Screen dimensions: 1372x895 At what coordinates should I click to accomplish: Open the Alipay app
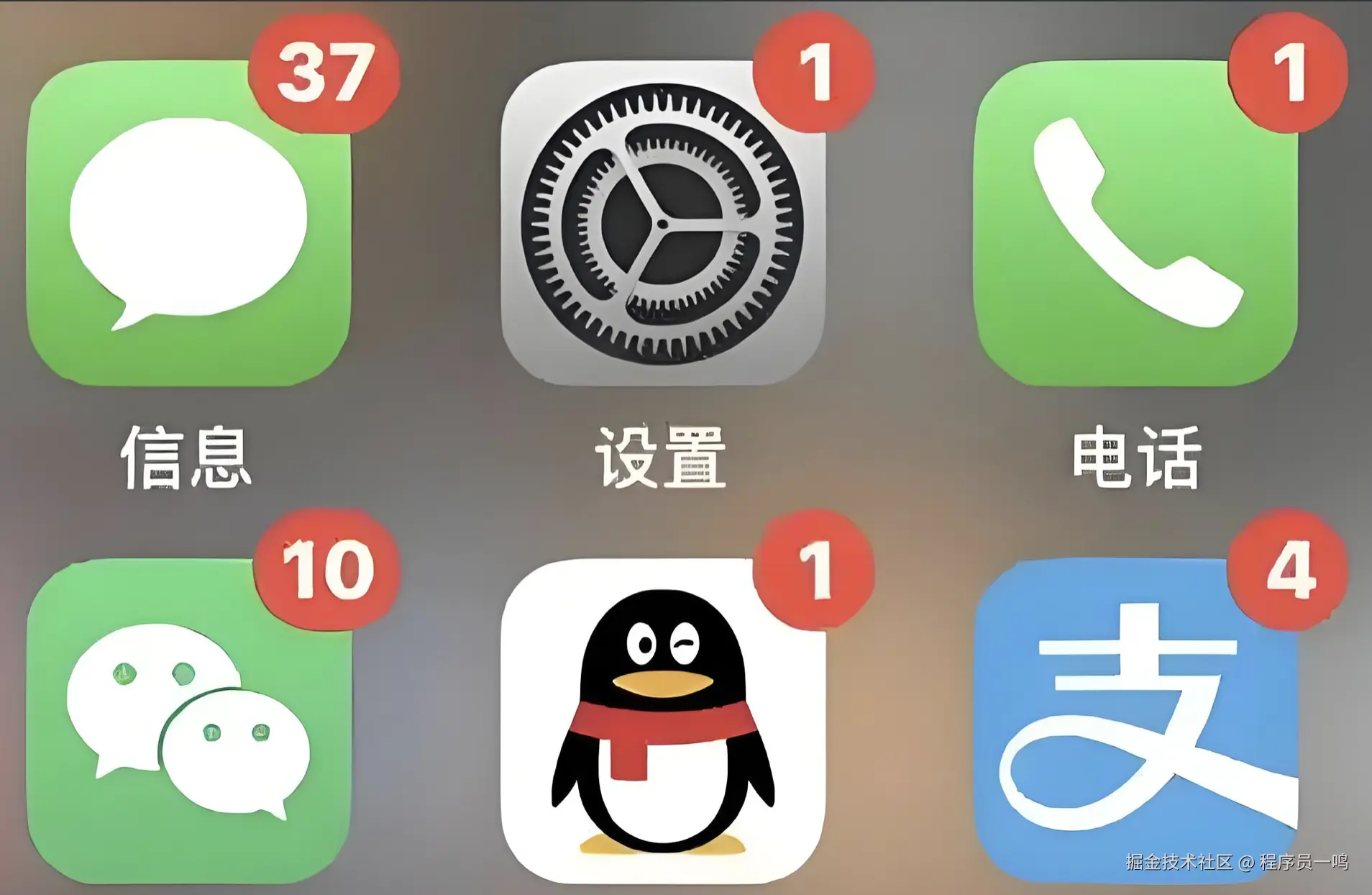pos(1136,721)
